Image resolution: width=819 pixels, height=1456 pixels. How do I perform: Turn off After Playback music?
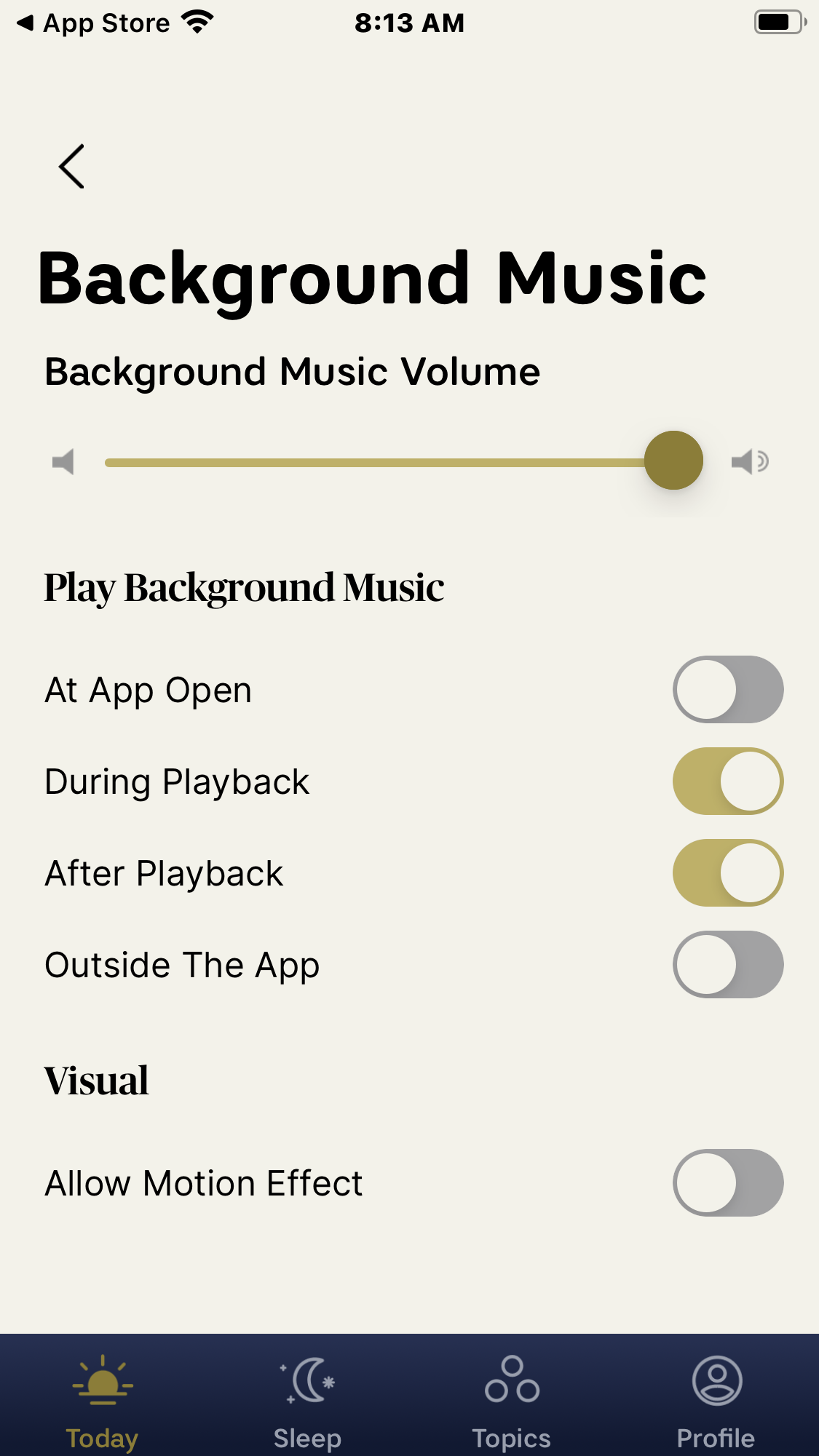pos(727,872)
